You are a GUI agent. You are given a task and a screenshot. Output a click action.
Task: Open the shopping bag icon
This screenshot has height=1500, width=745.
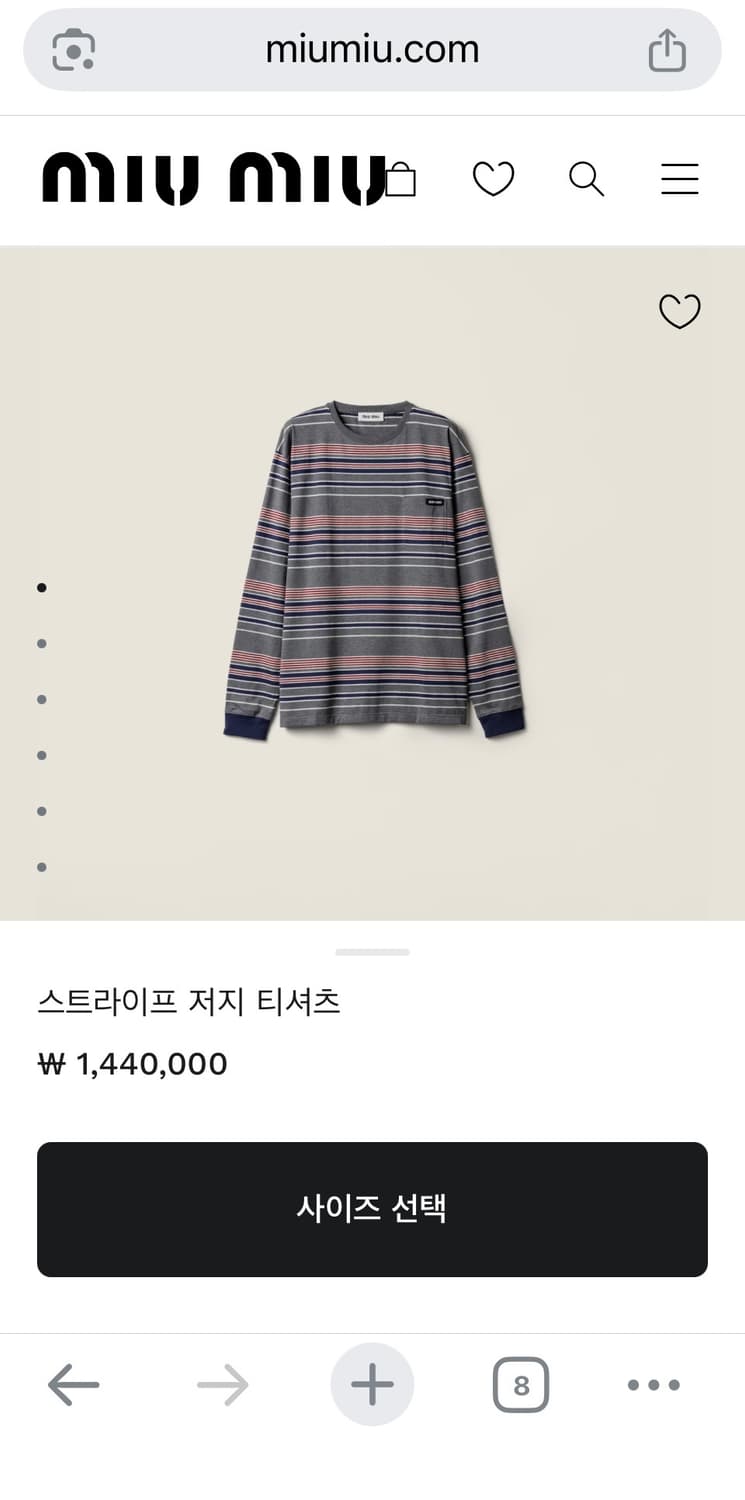[403, 180]
